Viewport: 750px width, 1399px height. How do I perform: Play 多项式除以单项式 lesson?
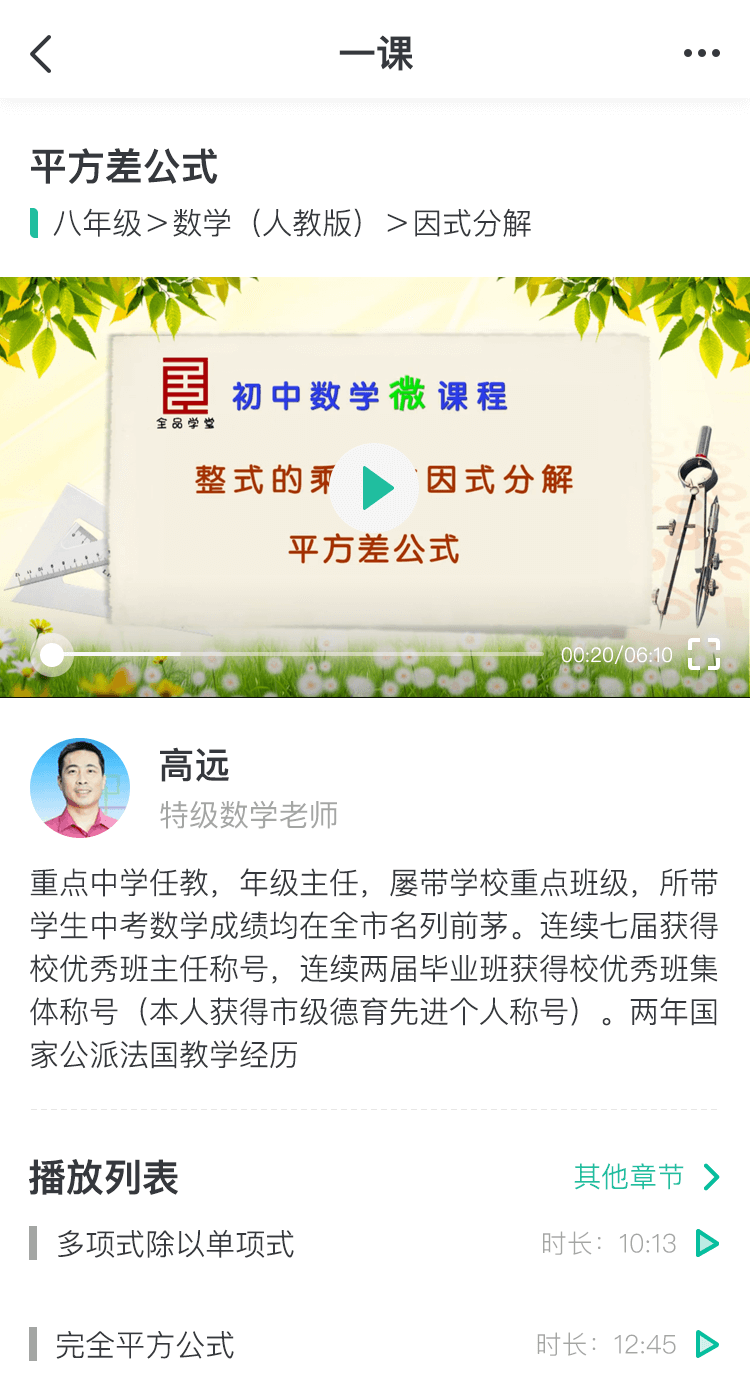coord(707,1244)
